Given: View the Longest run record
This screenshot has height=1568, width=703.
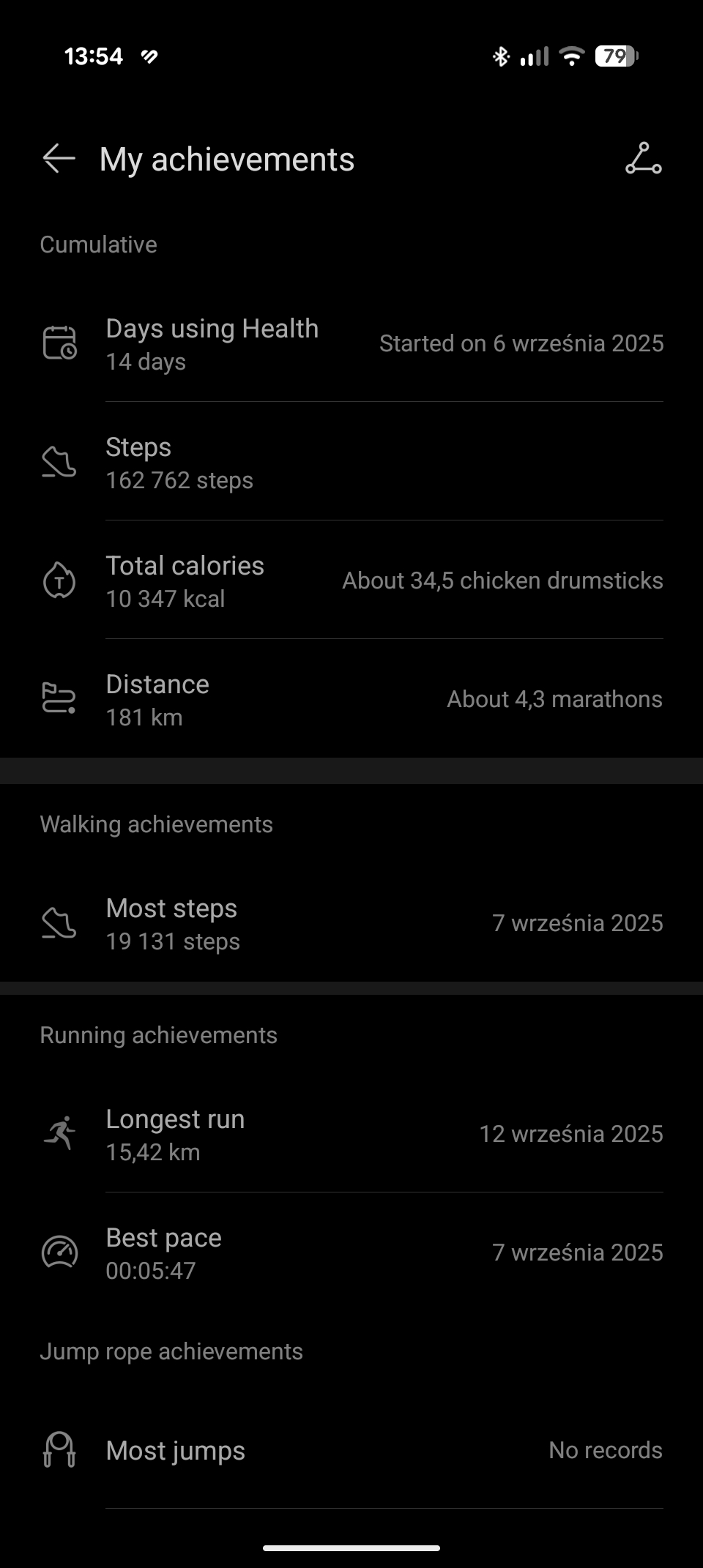Looking at the screenshot, I should tap(351, 1134).
